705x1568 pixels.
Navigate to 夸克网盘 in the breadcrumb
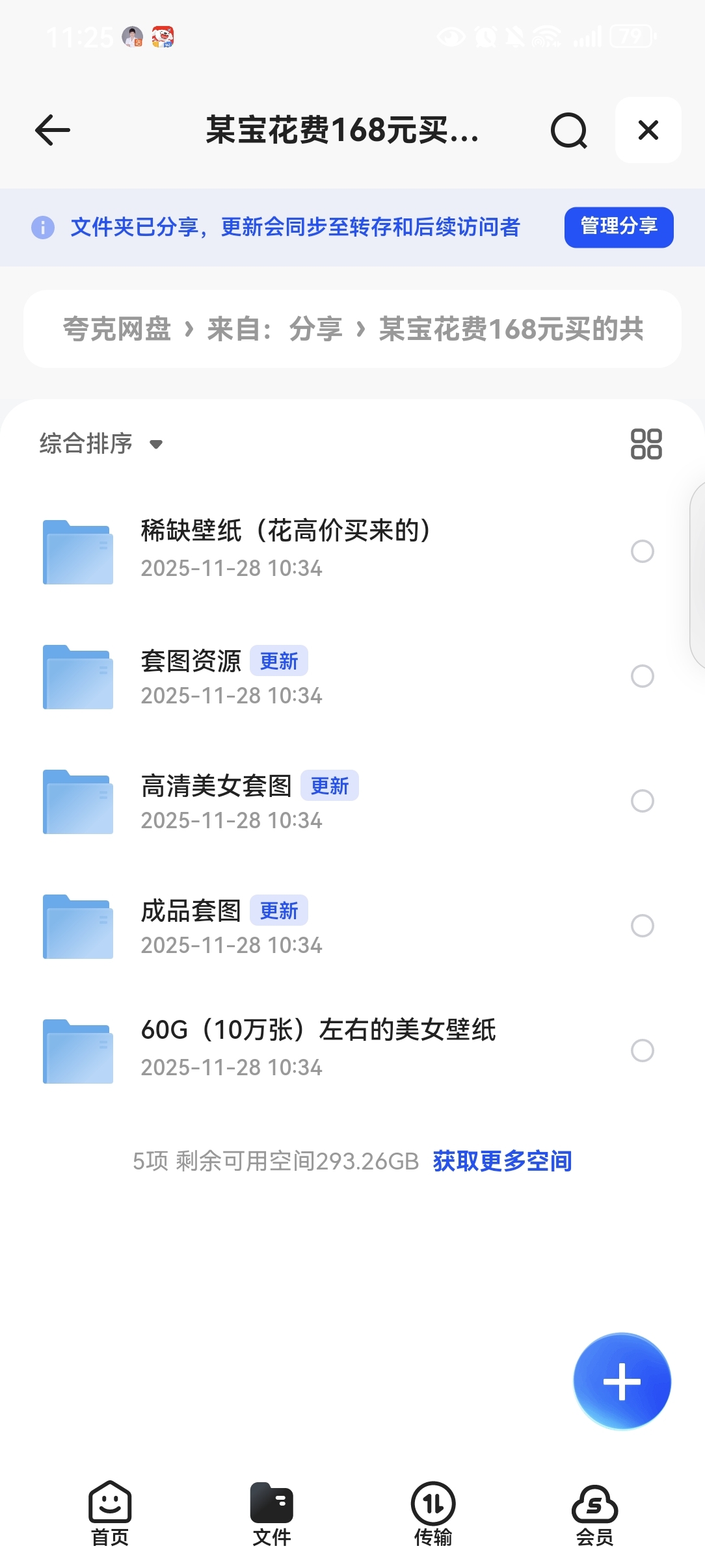(117, 329)
